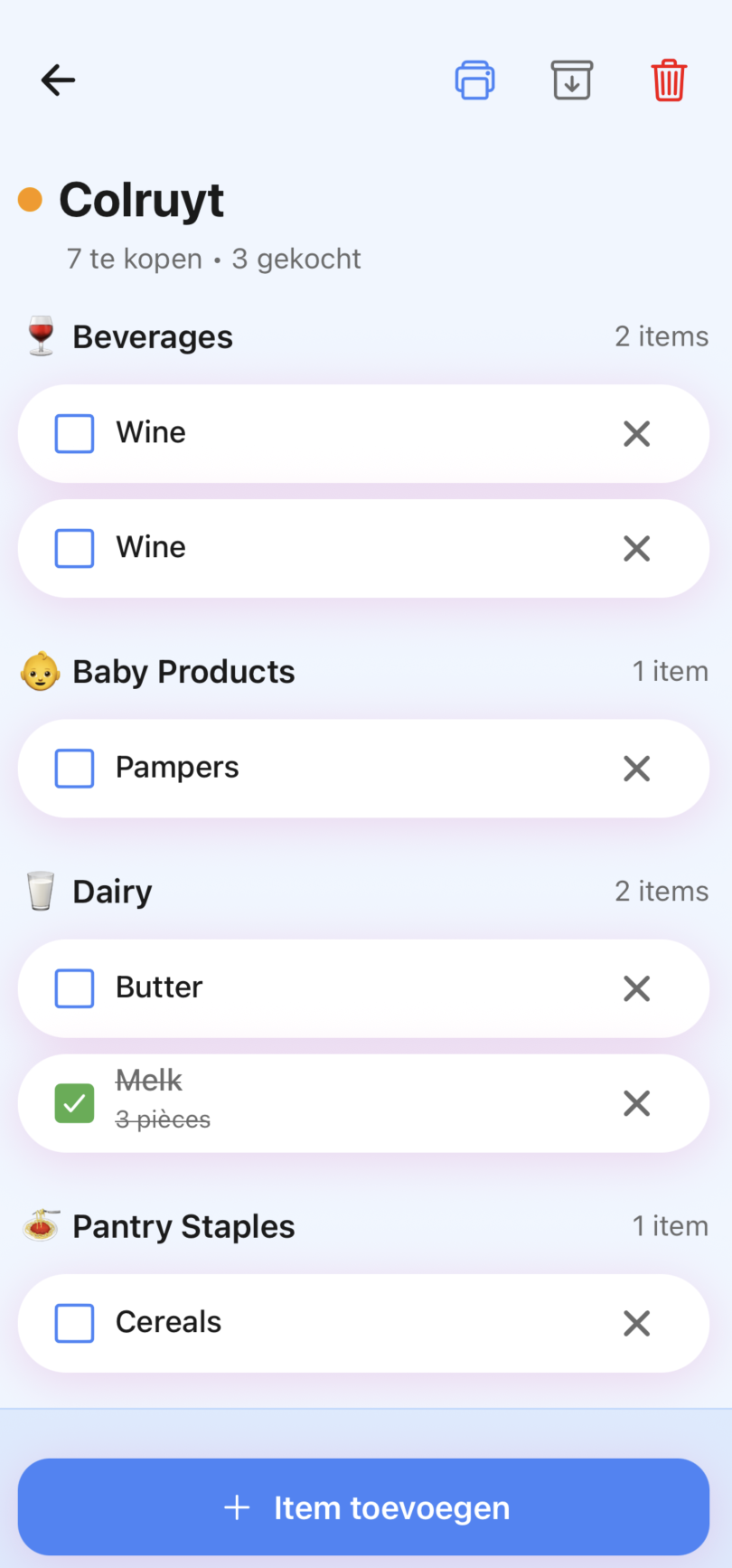Click the 7 te kopen summary text
Image resolution: width=732 pixels, height=1568 pixels.
[x=133, y=258]
